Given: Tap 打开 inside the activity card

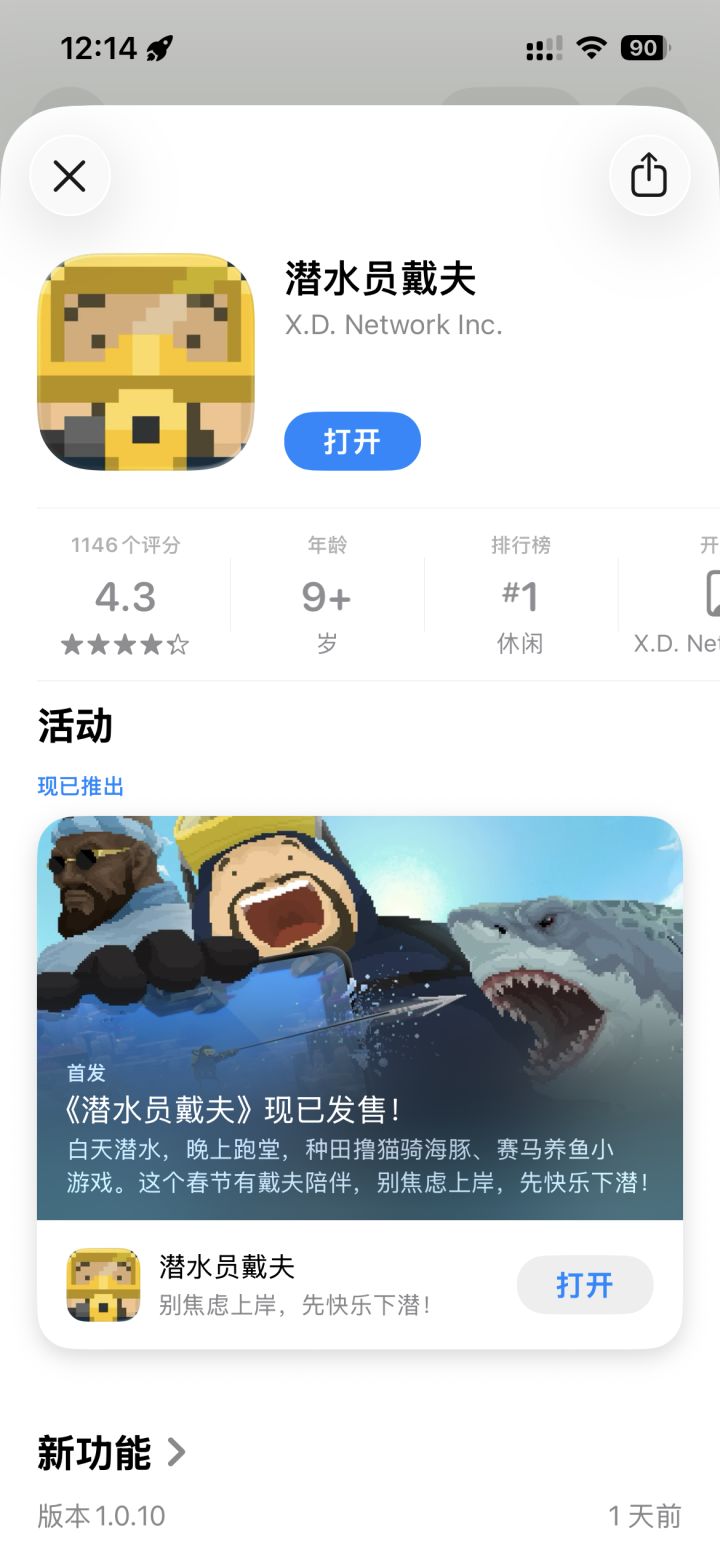Looking at the screenshot, I should [x=584, y=1285].
